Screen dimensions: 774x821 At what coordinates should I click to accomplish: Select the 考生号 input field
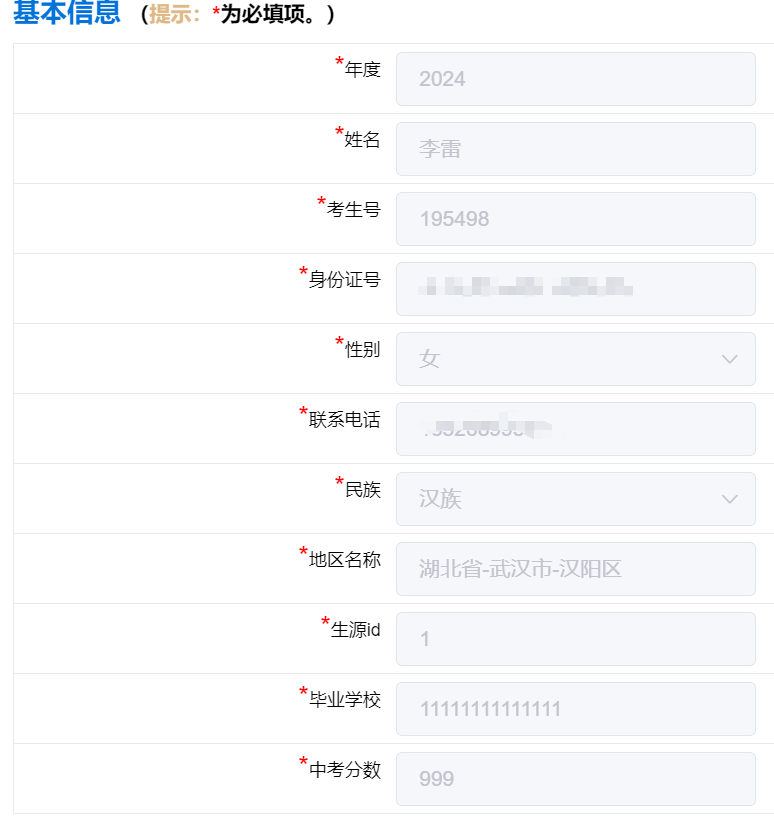[x=575, y=219]
